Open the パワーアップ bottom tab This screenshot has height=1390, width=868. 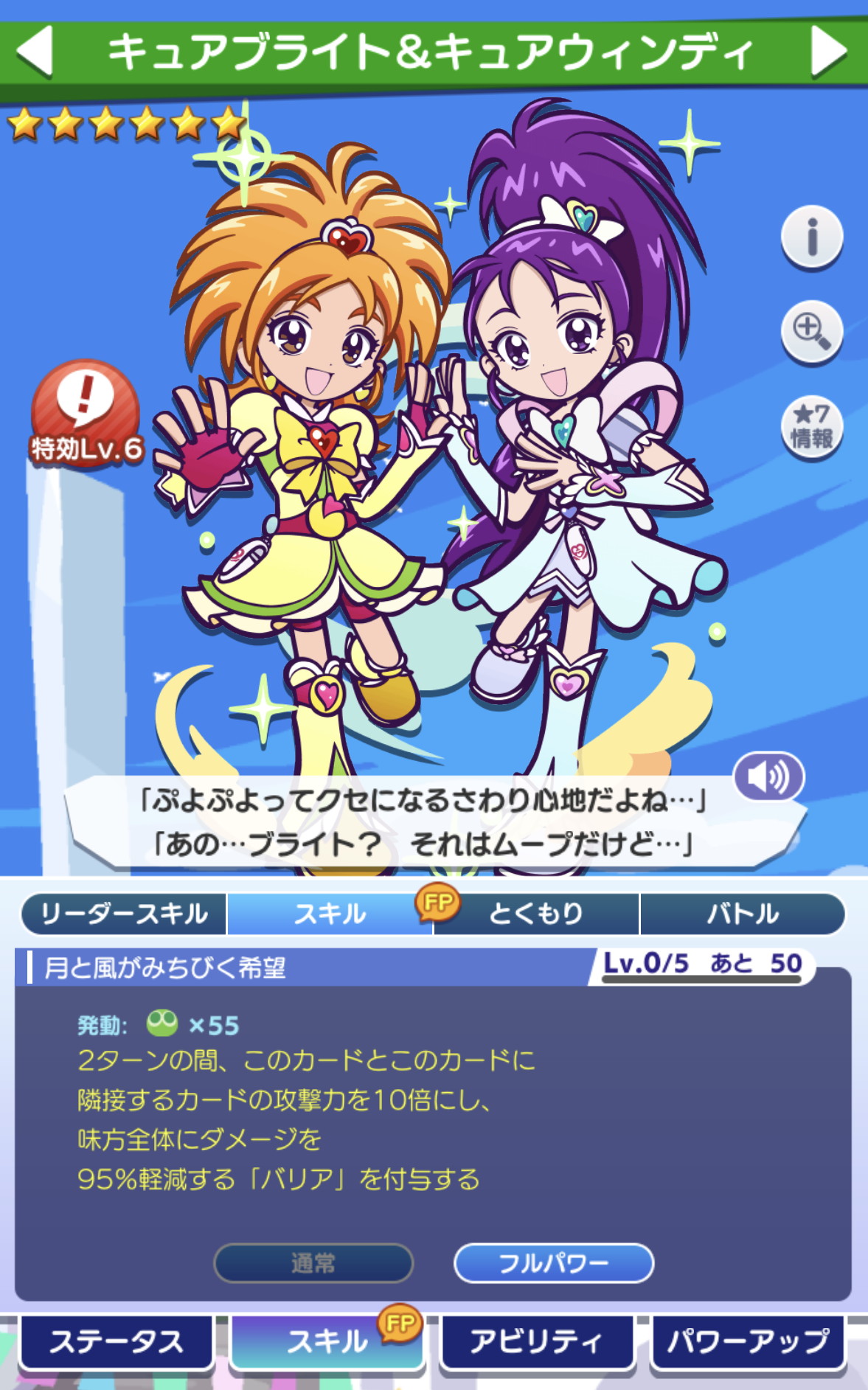point(747,1341)
